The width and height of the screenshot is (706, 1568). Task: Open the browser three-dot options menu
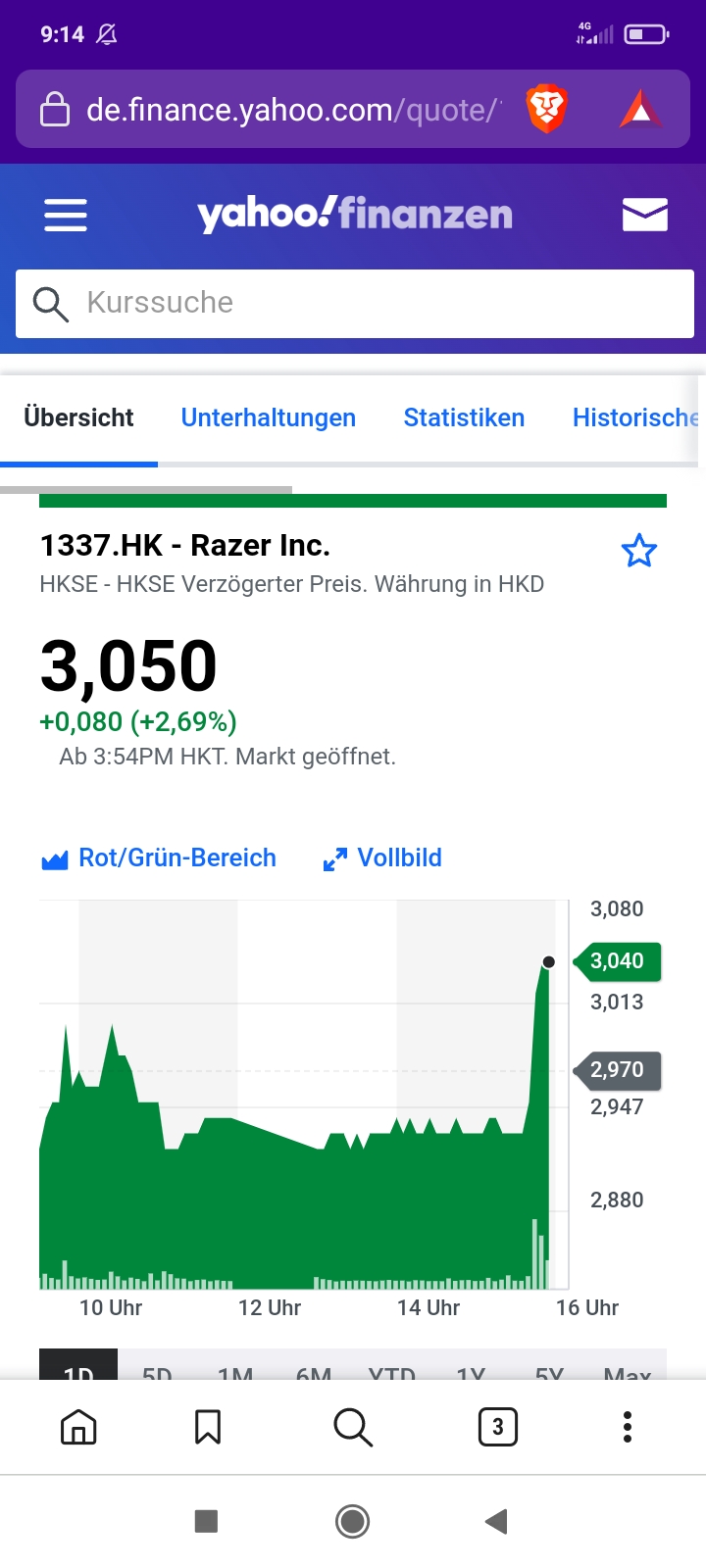627,1427
